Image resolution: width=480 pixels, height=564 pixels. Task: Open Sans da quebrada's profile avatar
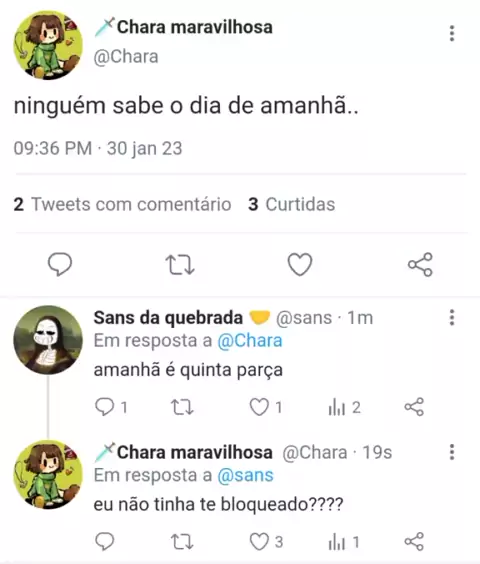(48, 340)
